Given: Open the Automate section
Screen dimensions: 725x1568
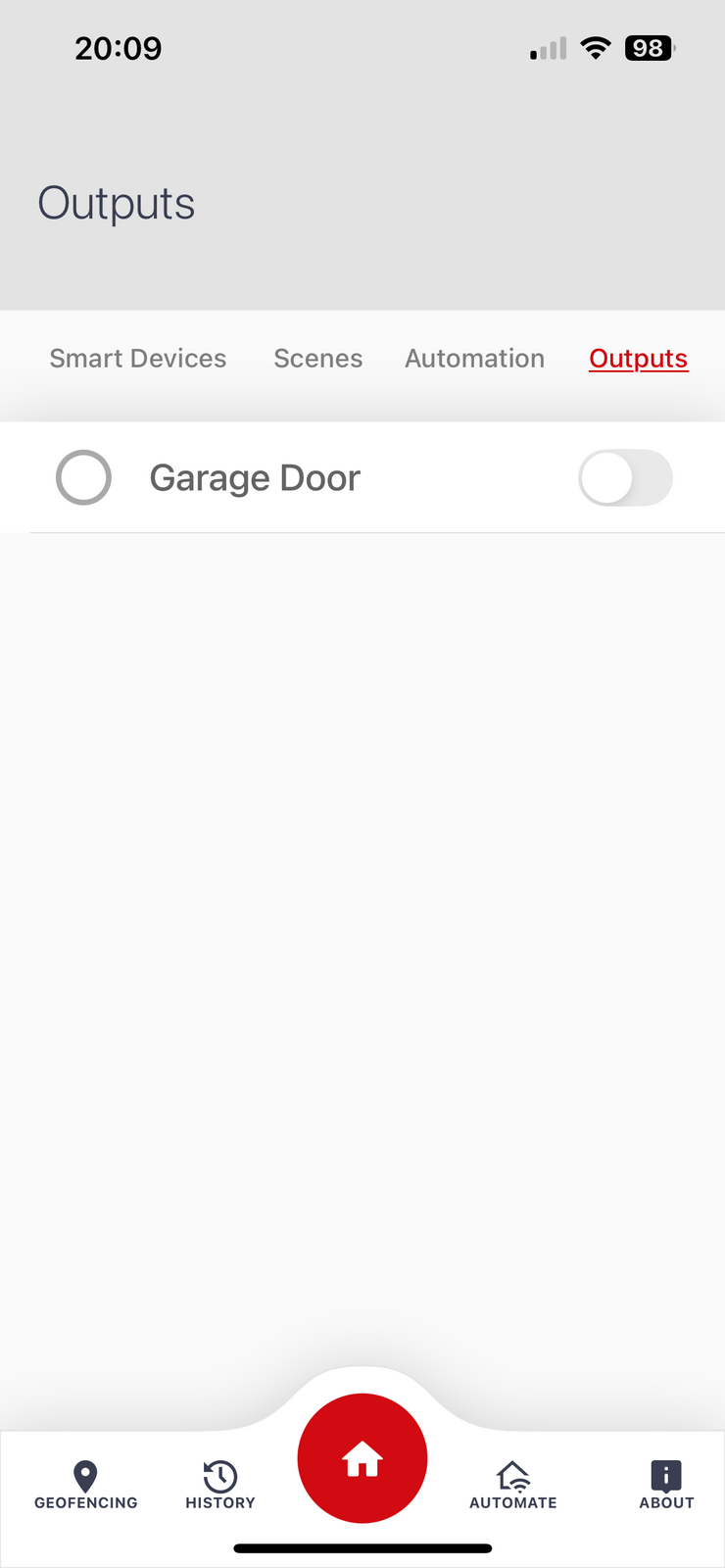Looking at the screenshot, I should tap(513, 1485).
